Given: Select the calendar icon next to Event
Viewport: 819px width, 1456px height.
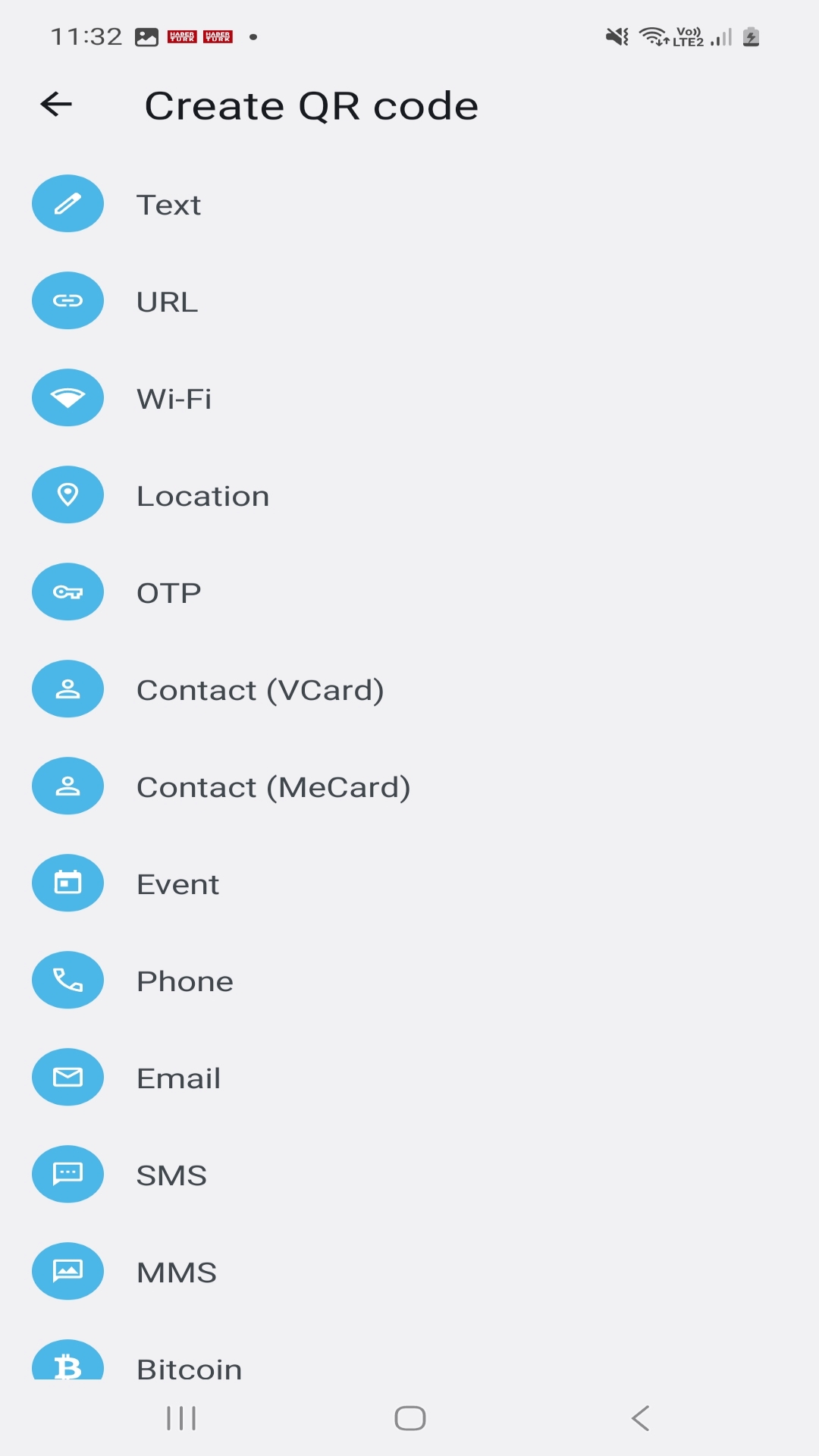Looking at the screenshot, I should point(67,883).
